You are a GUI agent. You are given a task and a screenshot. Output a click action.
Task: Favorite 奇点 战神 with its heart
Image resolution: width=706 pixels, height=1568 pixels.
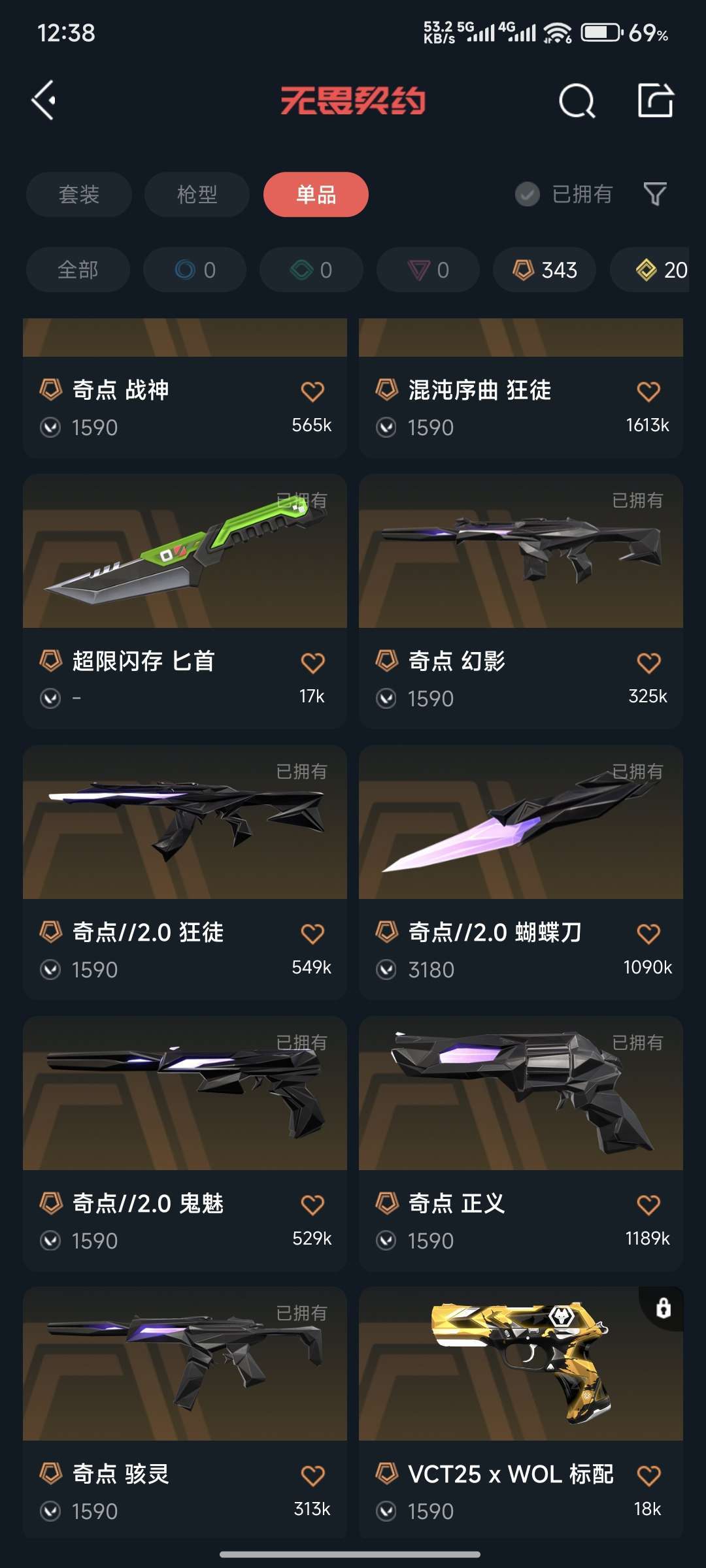[x=312, y=390]
